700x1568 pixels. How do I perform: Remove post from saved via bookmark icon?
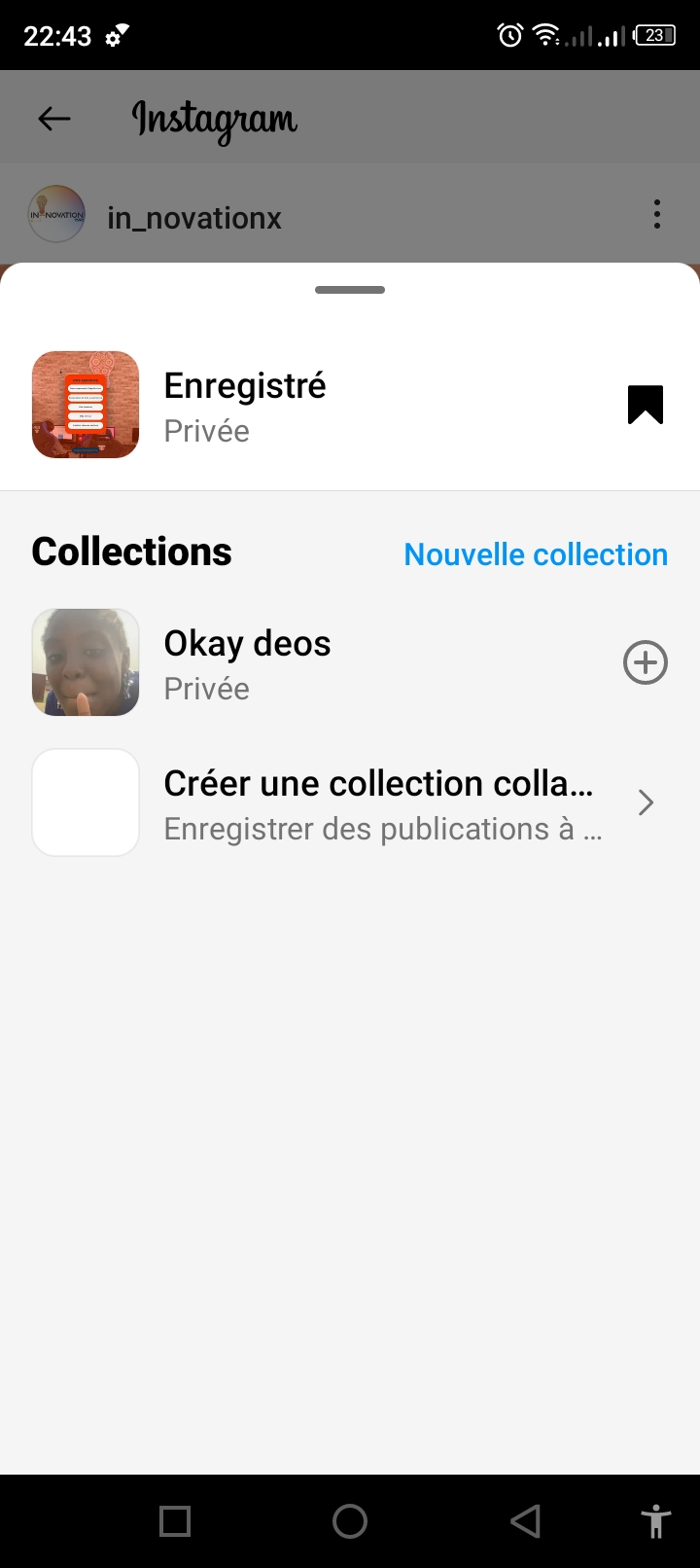tap(645, 405)
